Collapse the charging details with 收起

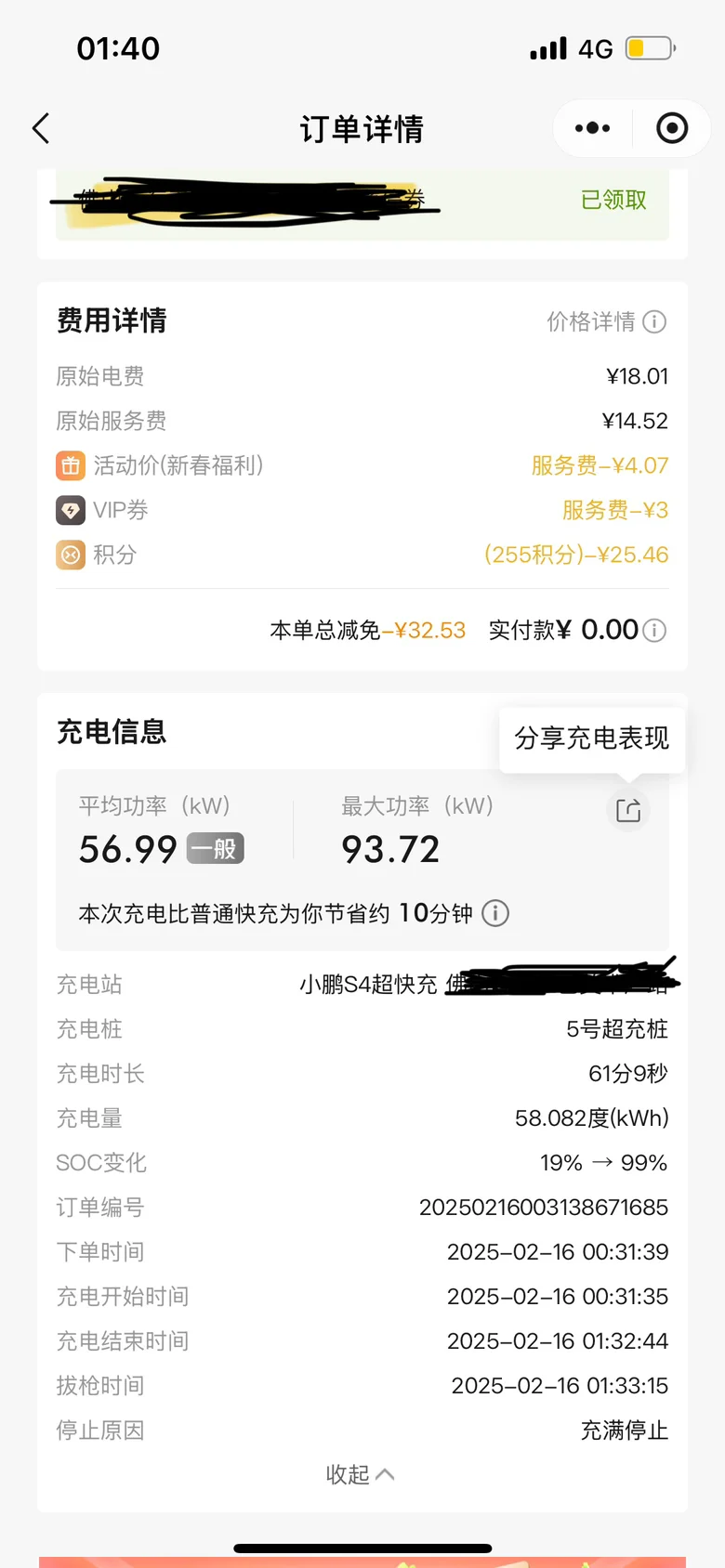tap(361, 1474)
